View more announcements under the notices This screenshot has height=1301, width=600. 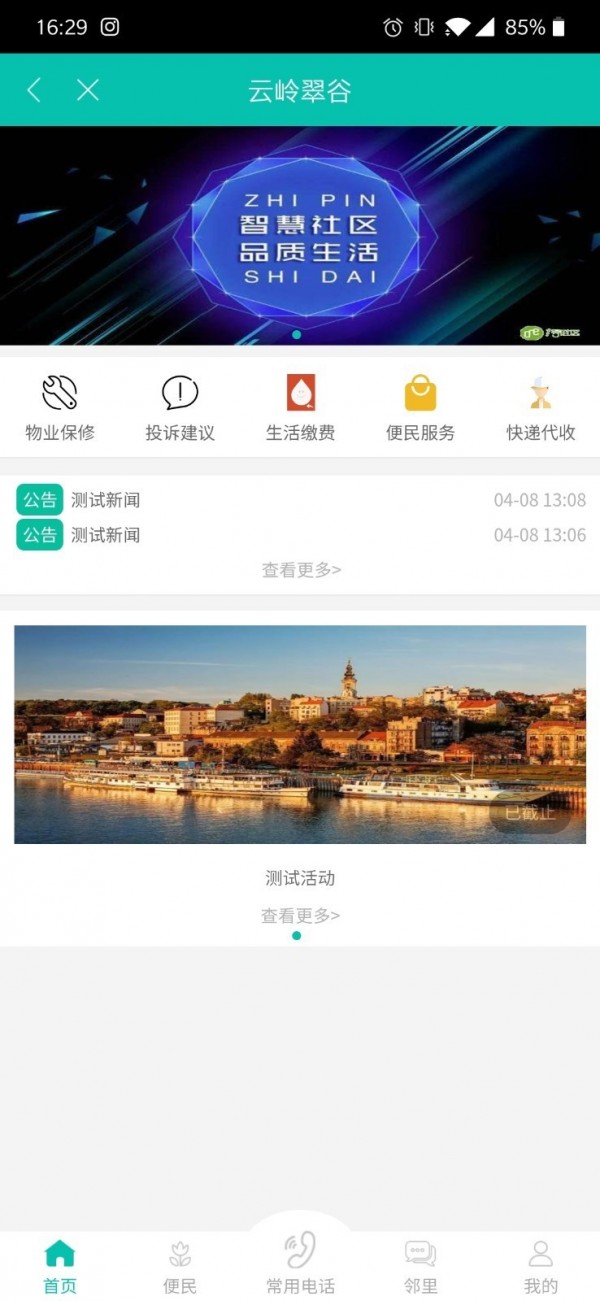301,570
